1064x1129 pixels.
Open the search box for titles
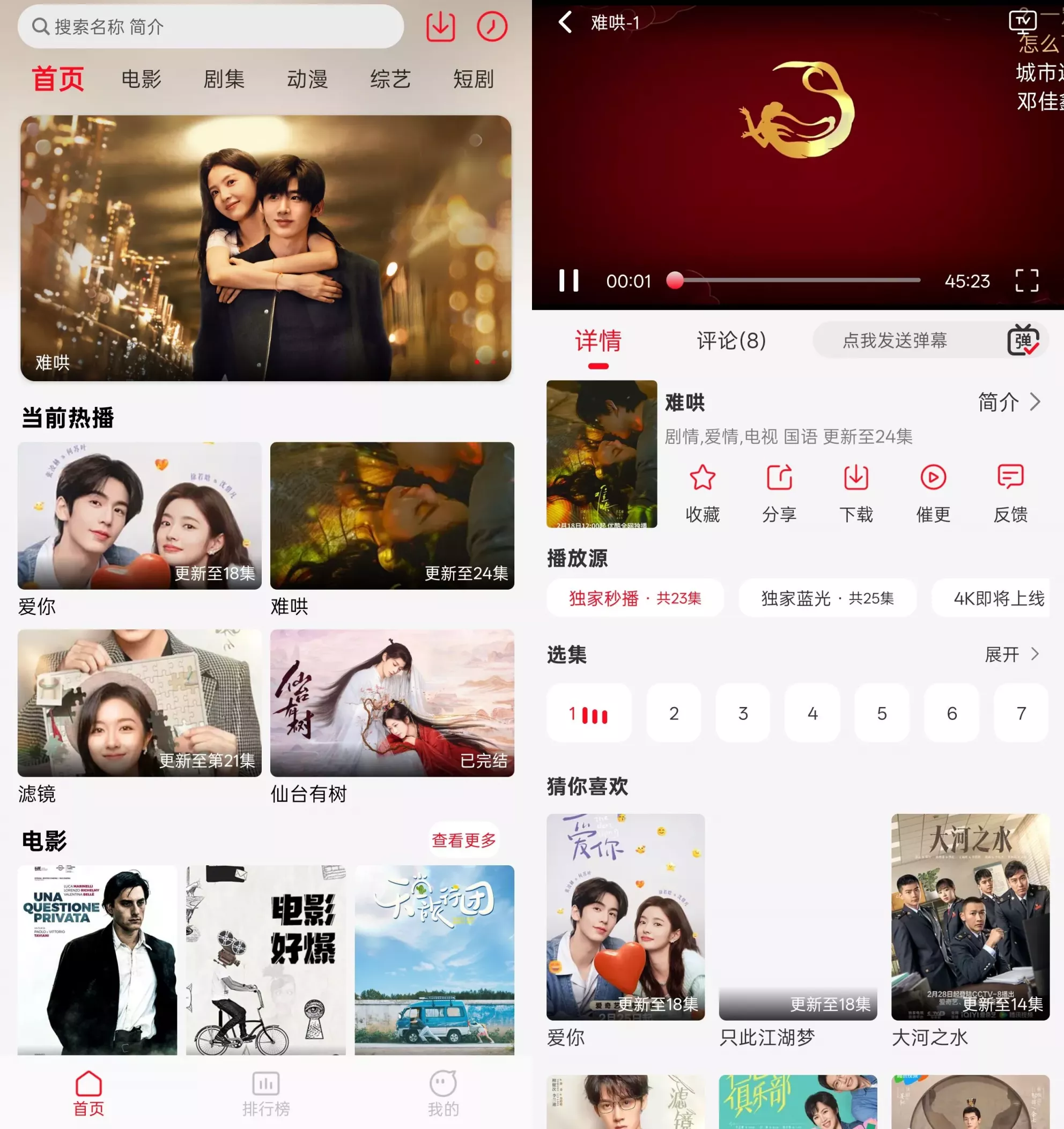(210, 26)
